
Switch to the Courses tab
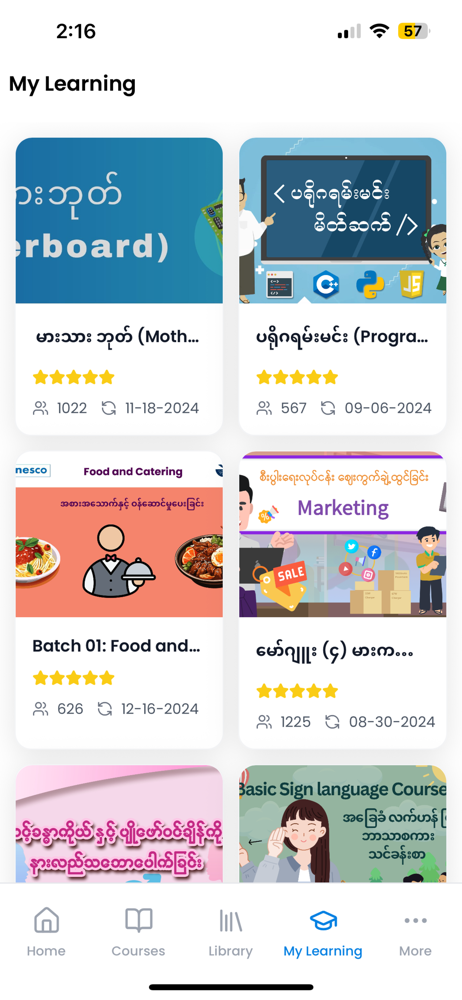coord(138,932)
